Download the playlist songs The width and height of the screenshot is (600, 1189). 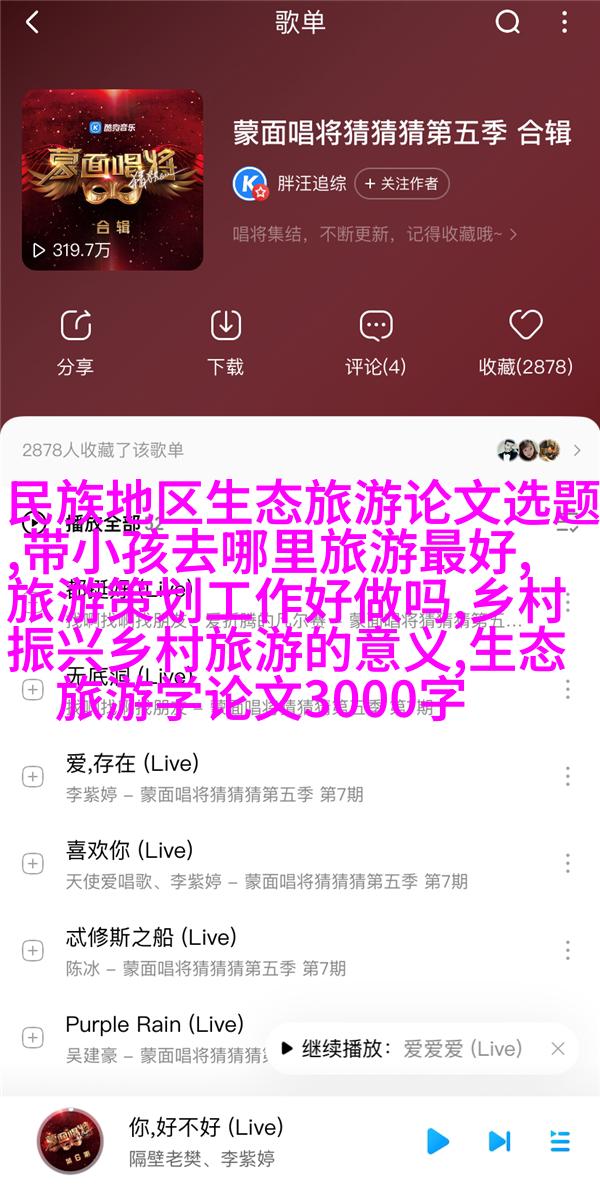[225, 343]
